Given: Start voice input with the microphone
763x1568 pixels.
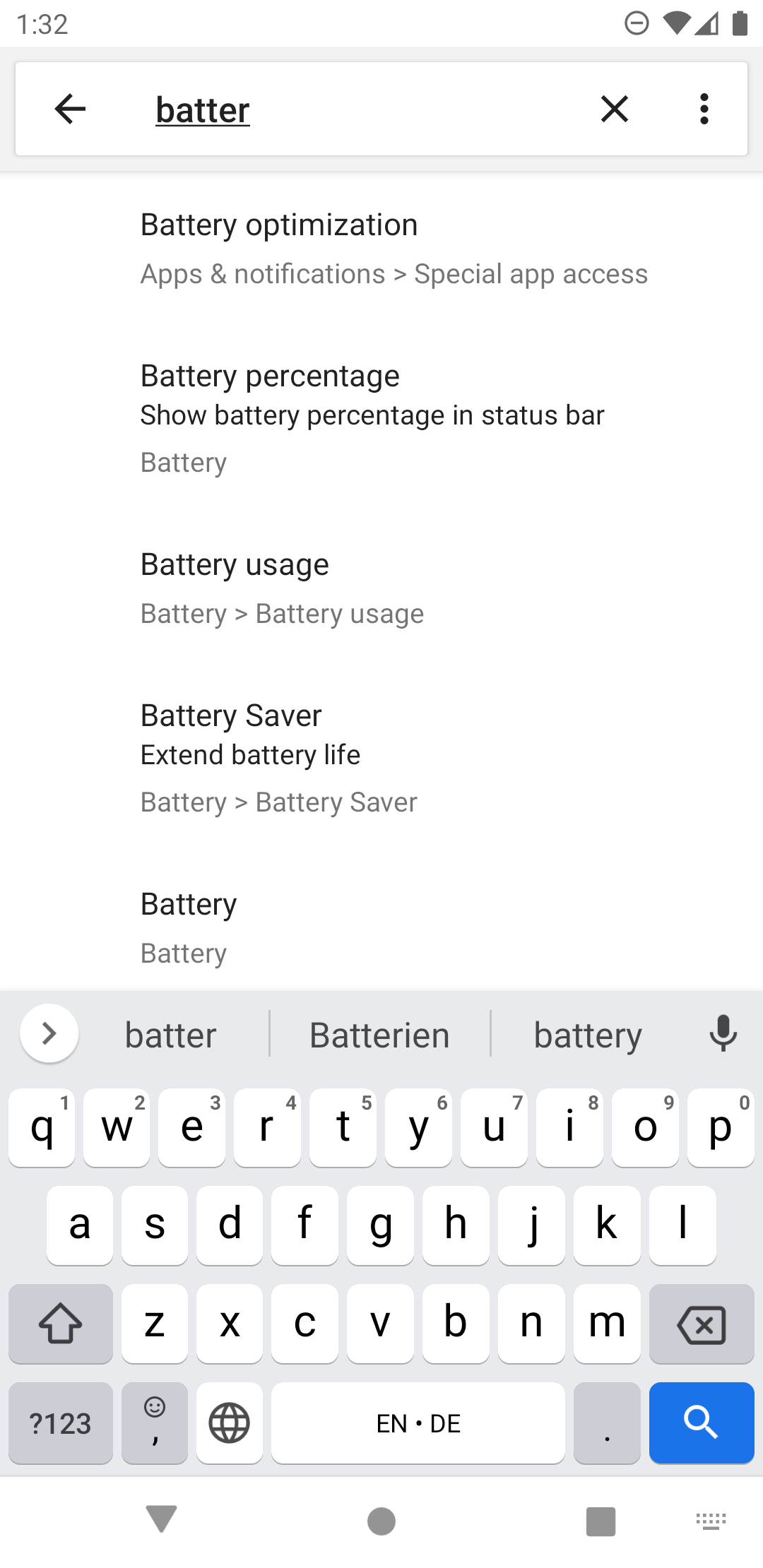Looking at the screenshot, I should tap(723, 1034).
